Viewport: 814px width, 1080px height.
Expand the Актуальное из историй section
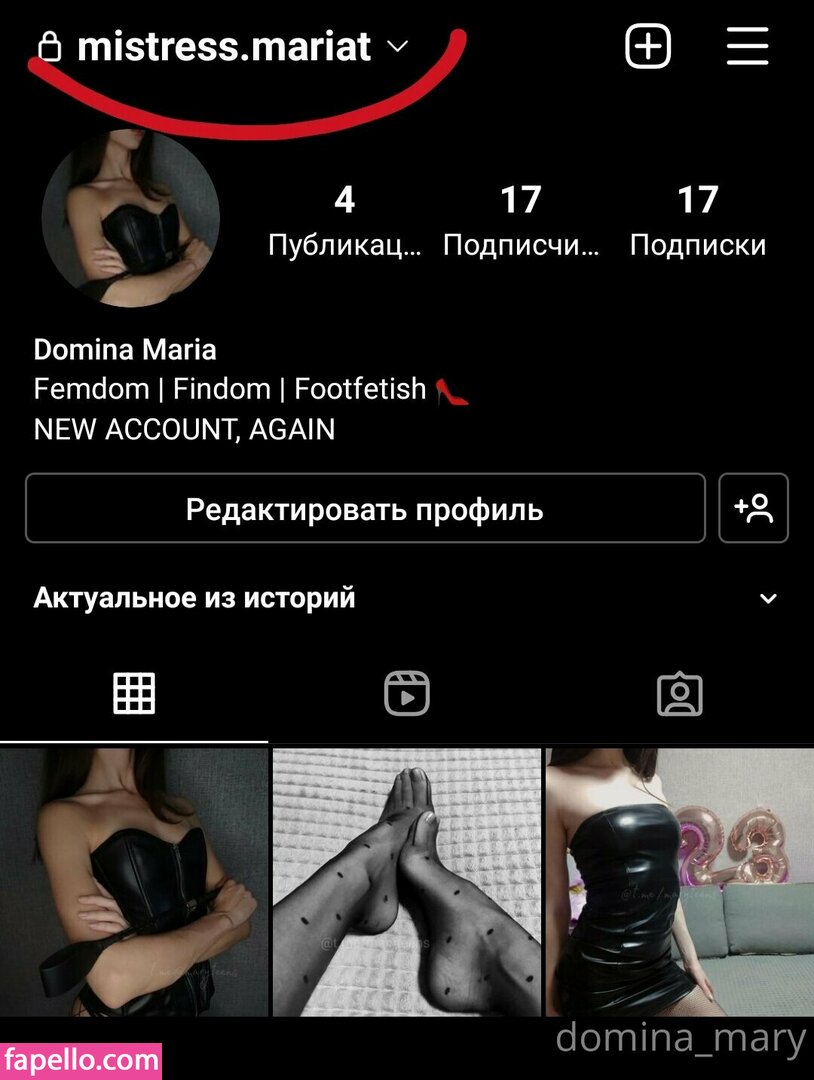[768, 599]
